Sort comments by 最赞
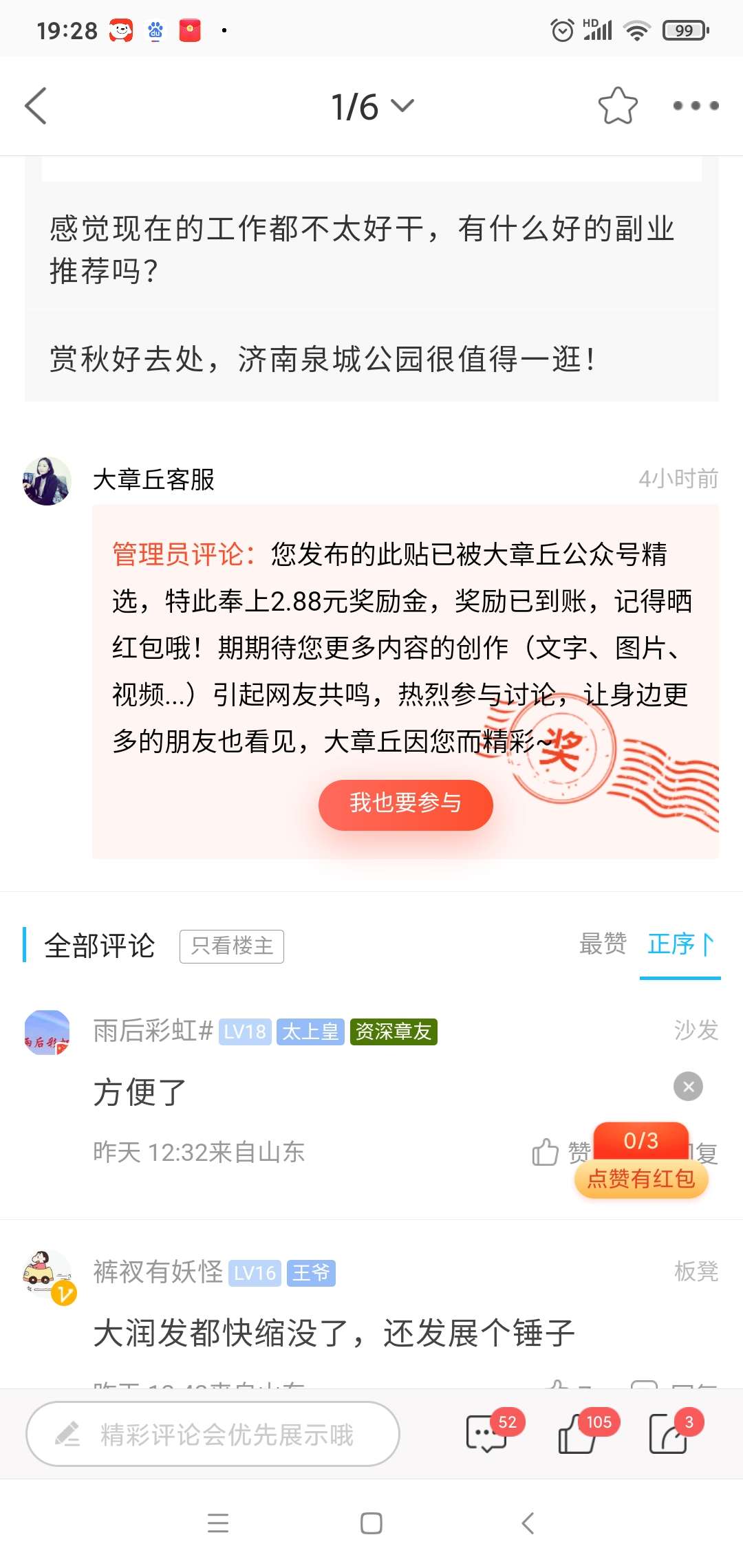Screen dimensions: 743x1568 [x=603, y=944]
